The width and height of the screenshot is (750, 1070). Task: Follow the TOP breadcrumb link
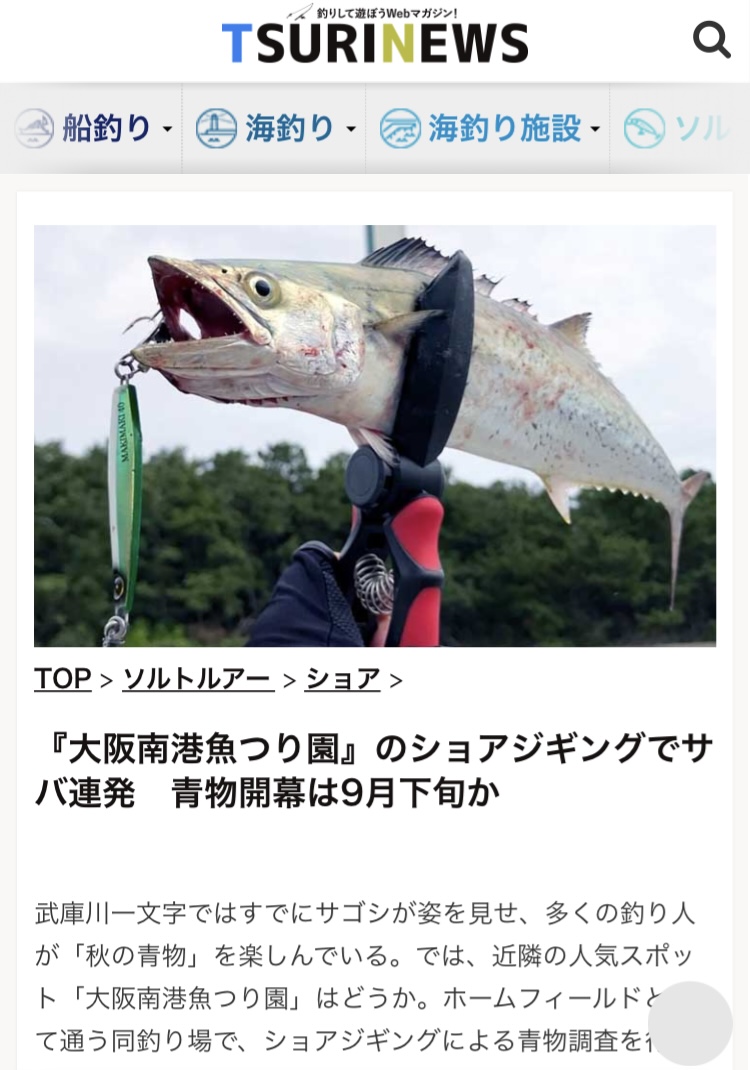(62, 679)
